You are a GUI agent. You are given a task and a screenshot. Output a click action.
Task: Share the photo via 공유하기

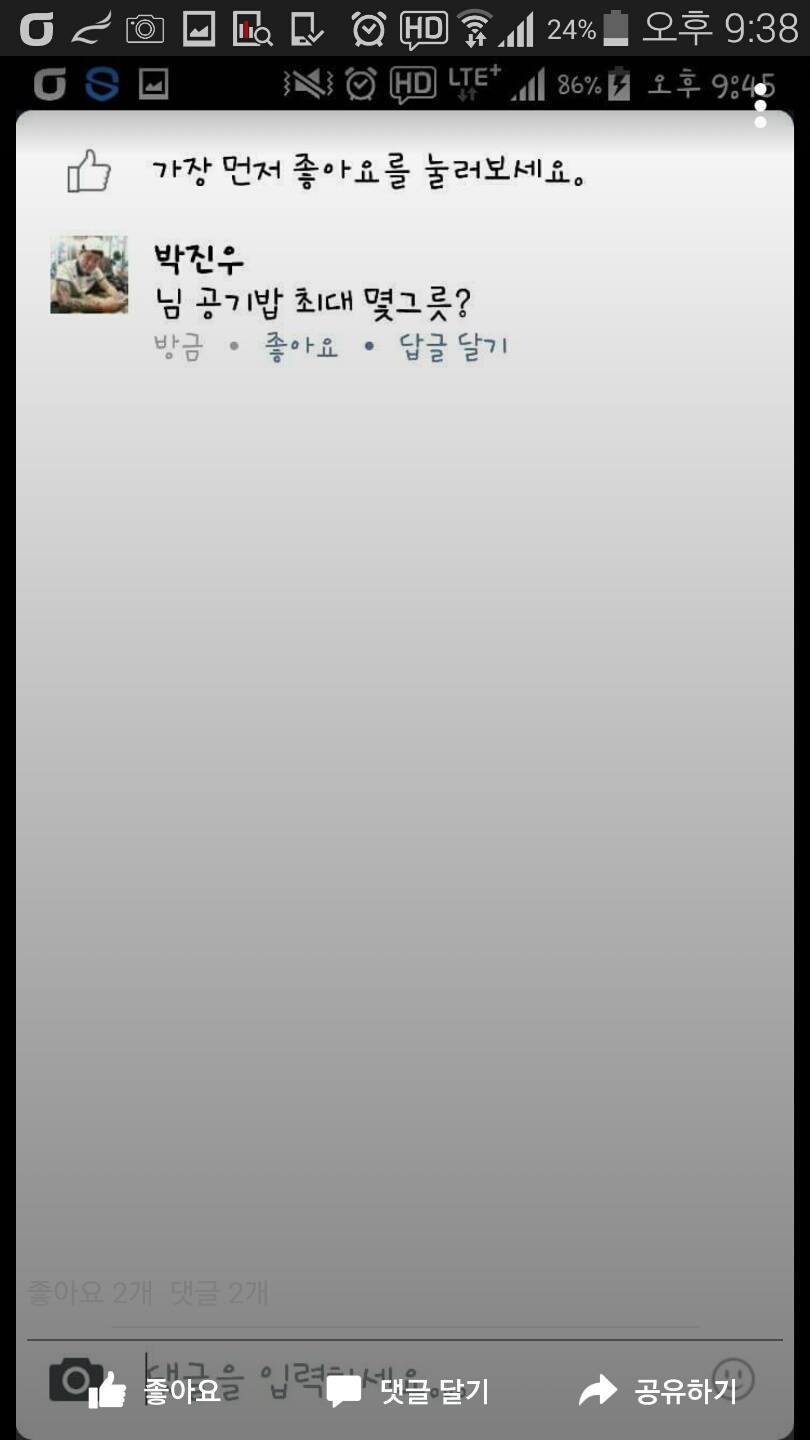pyautogui.click(x=658, y=1390)
